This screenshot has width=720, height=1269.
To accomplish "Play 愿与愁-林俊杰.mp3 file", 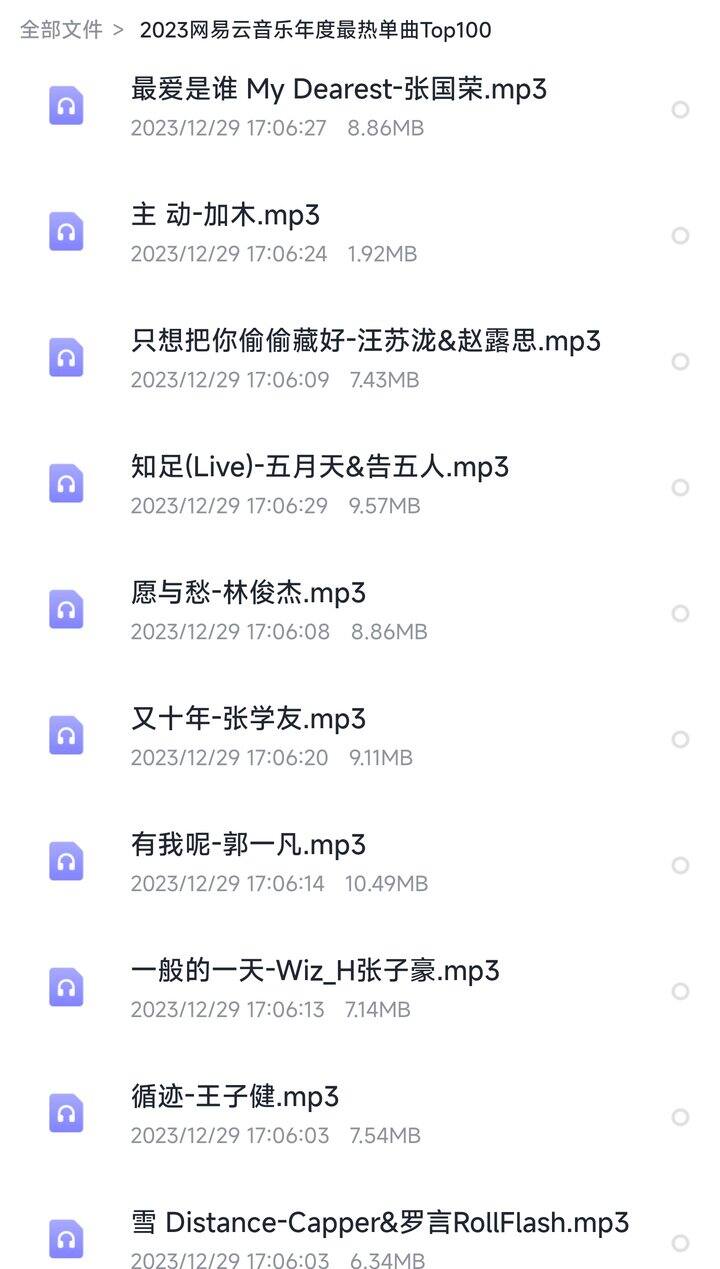I will [360, 611].
